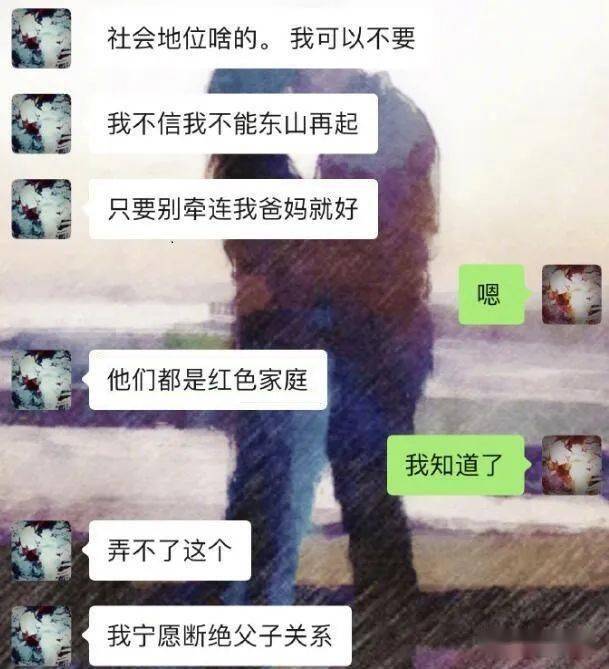Open avatar next to 社会地位啥的 message
Screen dimensions: 609x669
(41, 39)
